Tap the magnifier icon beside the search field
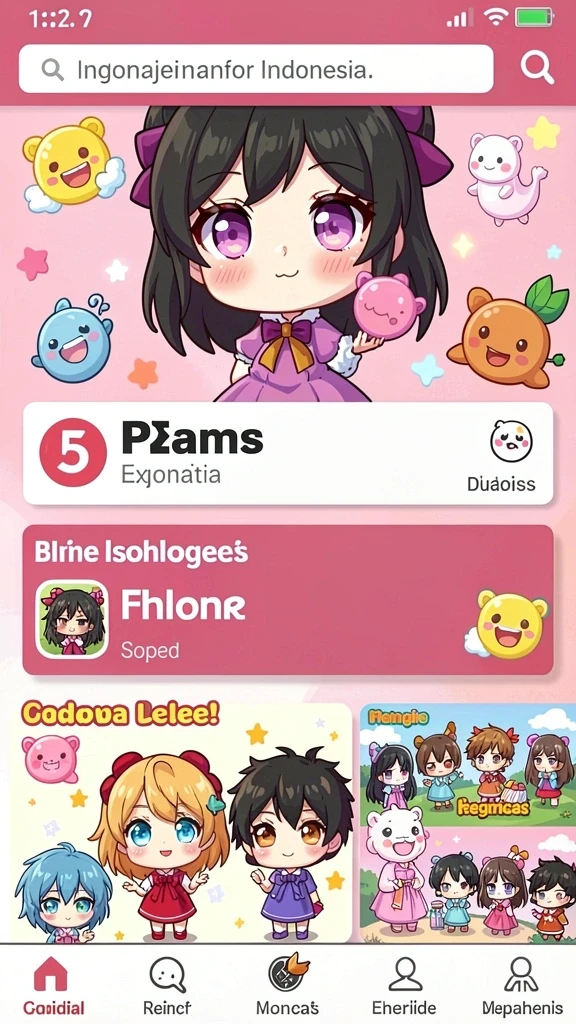The height and width of the screenshot is (1024, 576). [x=537, y=68]
